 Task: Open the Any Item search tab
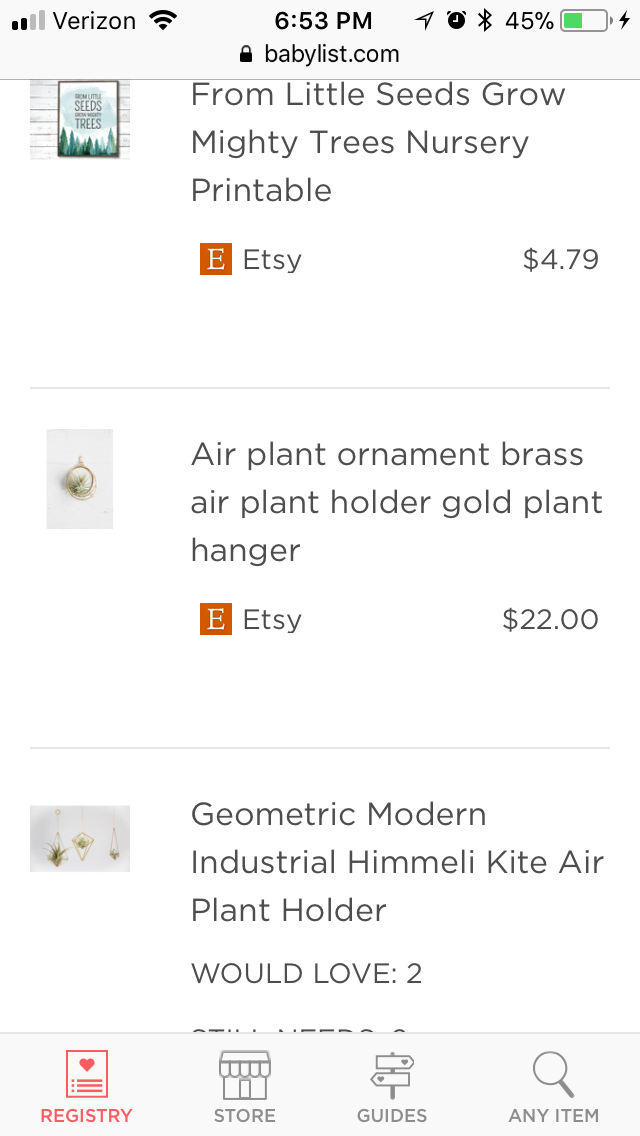pos(553,1087)
